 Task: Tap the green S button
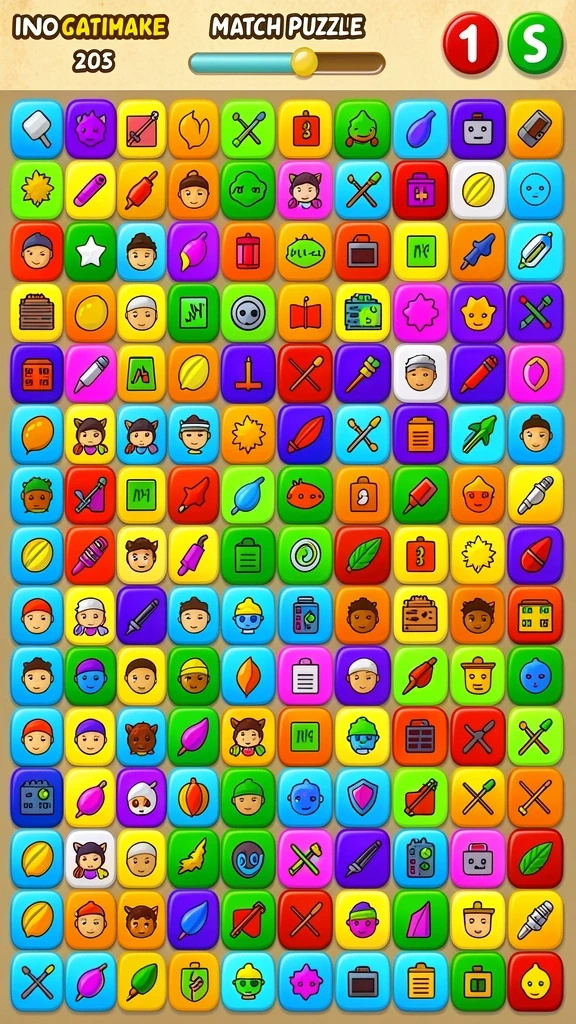(535, 43)
